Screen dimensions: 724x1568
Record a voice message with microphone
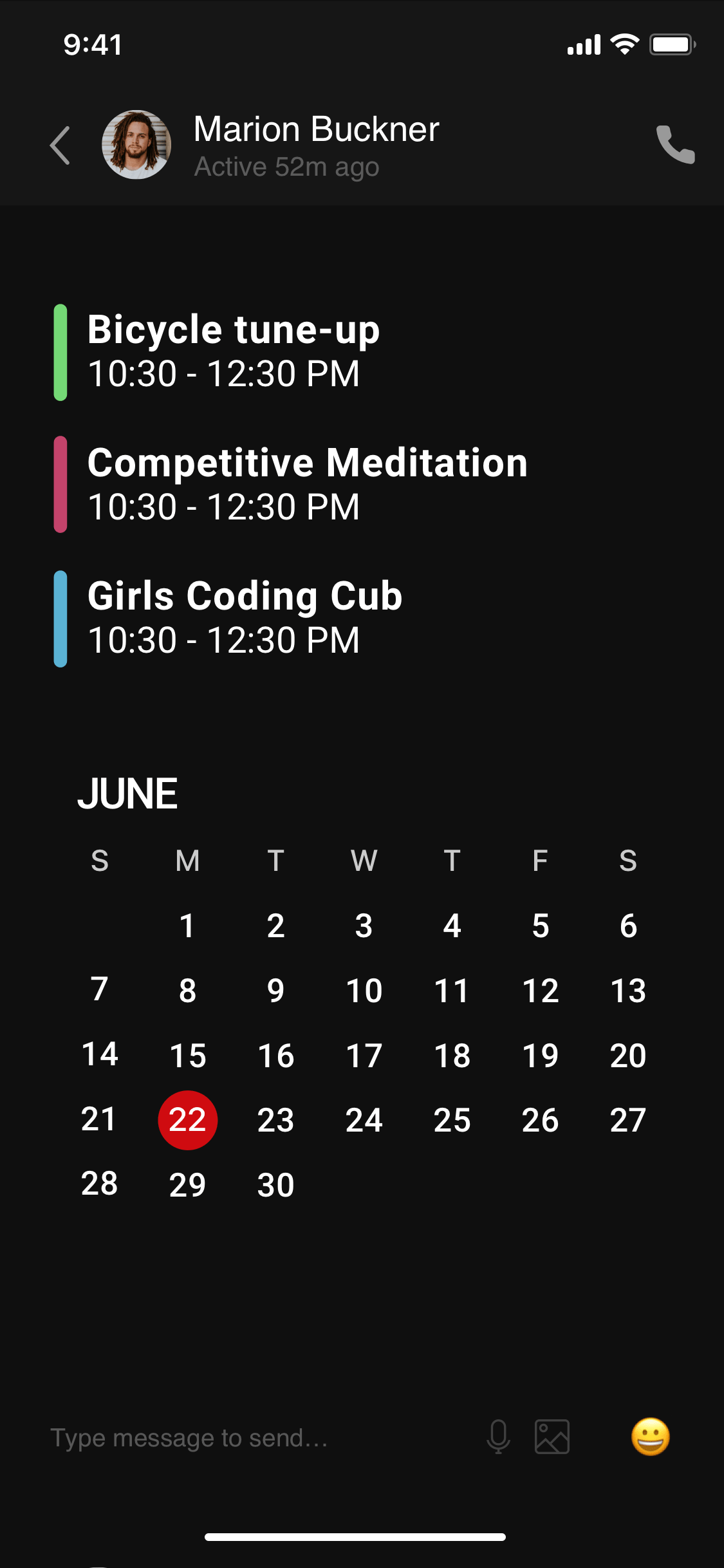(498, 1437)
